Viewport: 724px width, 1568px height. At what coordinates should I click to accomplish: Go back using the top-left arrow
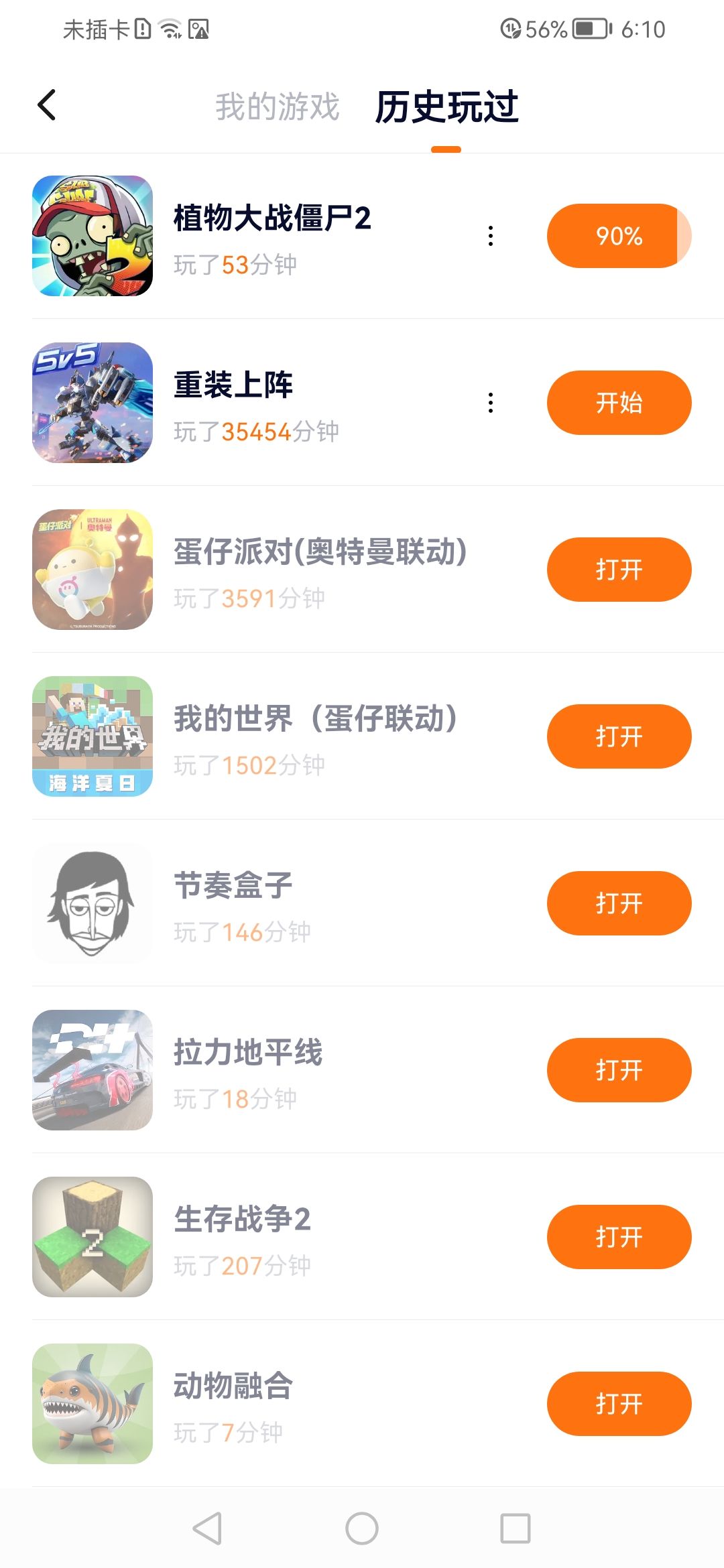click(x=47, y=105)
